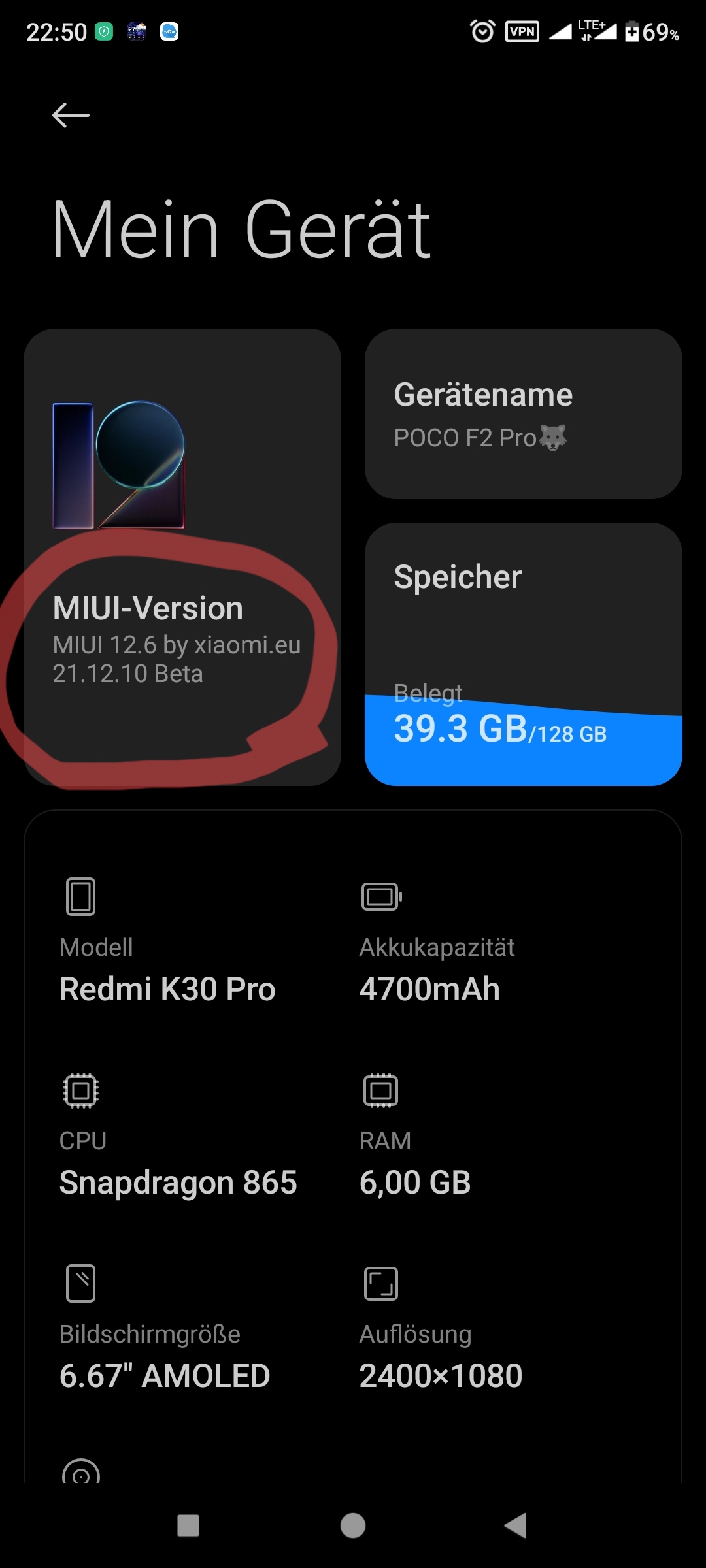Tap the system home button
706x1568 pixels.
[353, 1526]
